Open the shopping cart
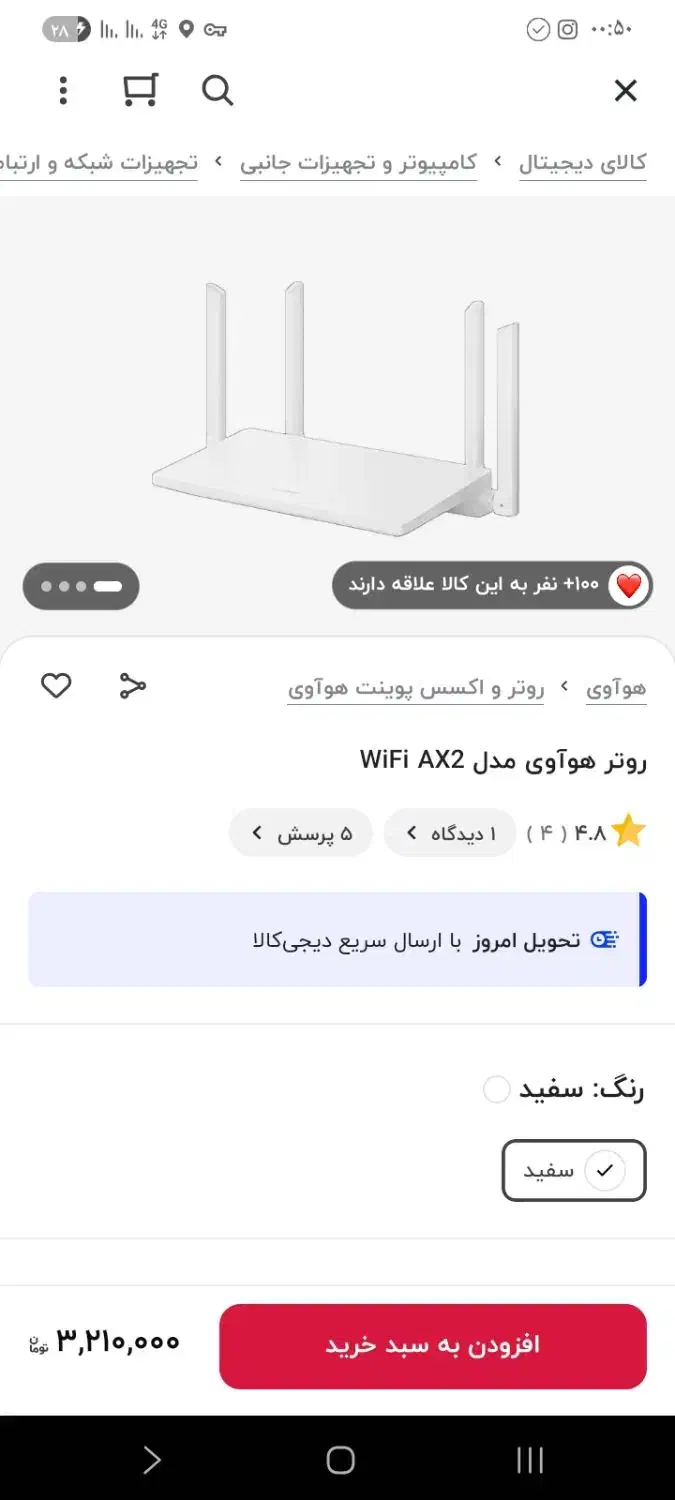The width and height of the screenshot is (675, 1500). [x=140, y=91]
